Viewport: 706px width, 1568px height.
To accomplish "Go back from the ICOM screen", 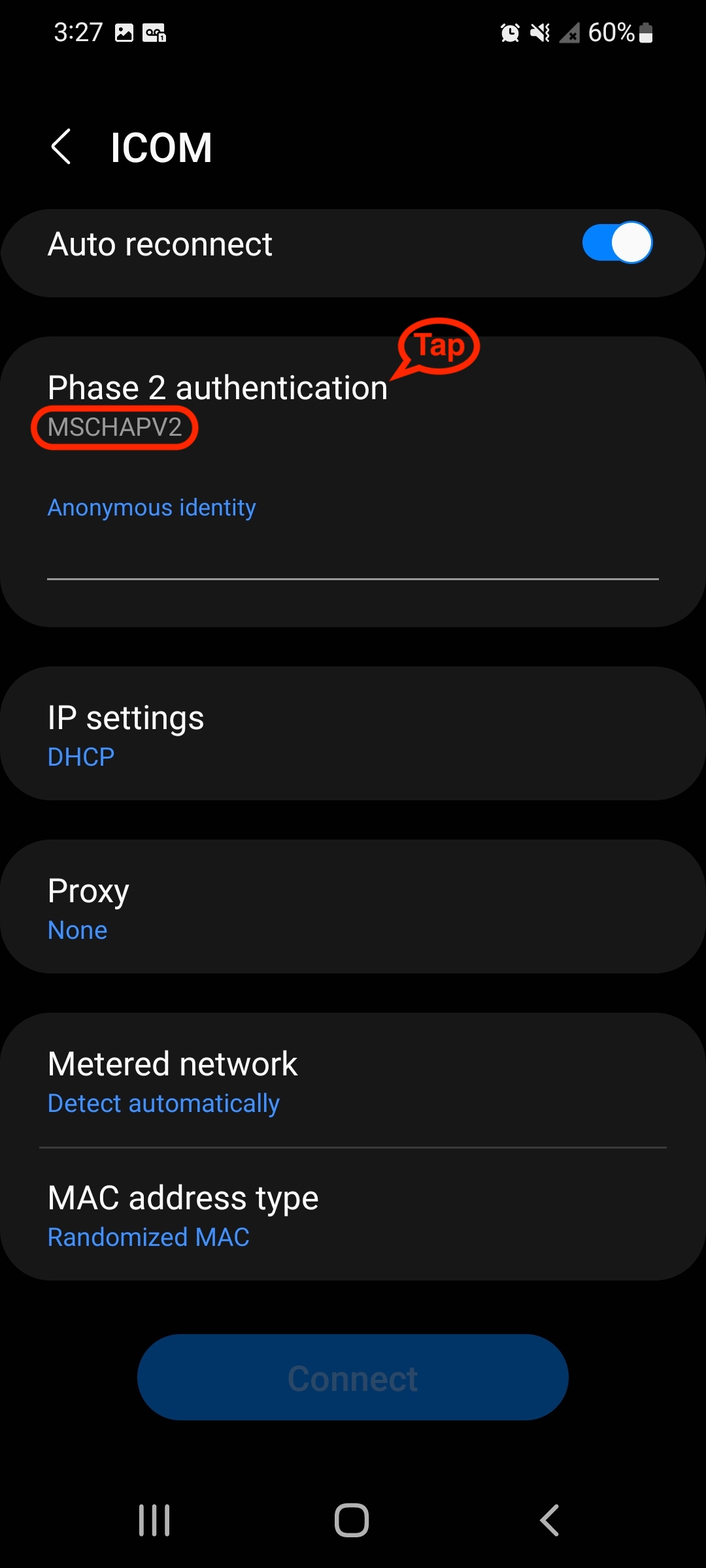I will tap(61, 146).
